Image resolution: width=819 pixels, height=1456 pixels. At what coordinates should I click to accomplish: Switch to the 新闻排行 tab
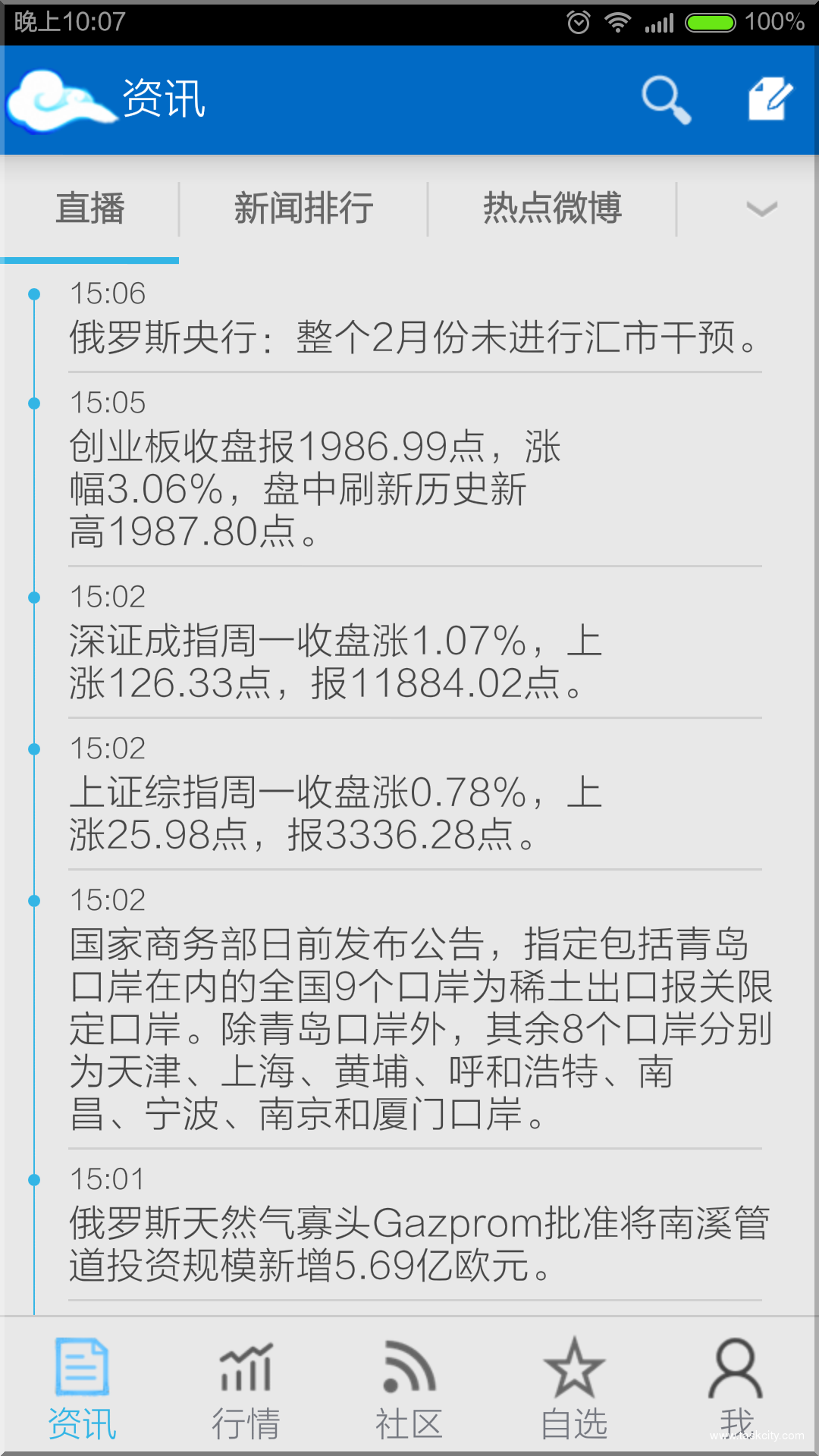pyautogui.click(x=302, y=206)
